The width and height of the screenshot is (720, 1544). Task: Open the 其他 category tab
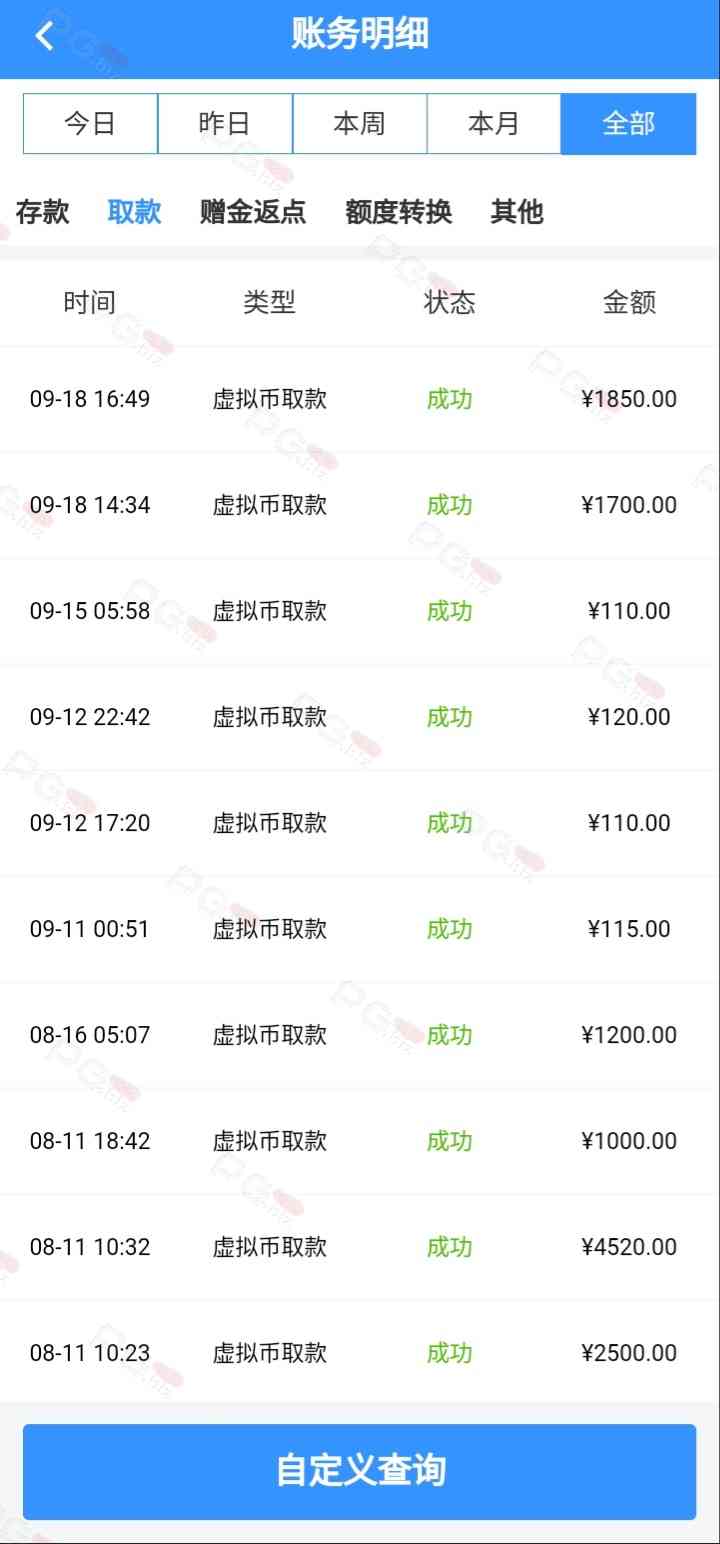[x=517, y=212]
